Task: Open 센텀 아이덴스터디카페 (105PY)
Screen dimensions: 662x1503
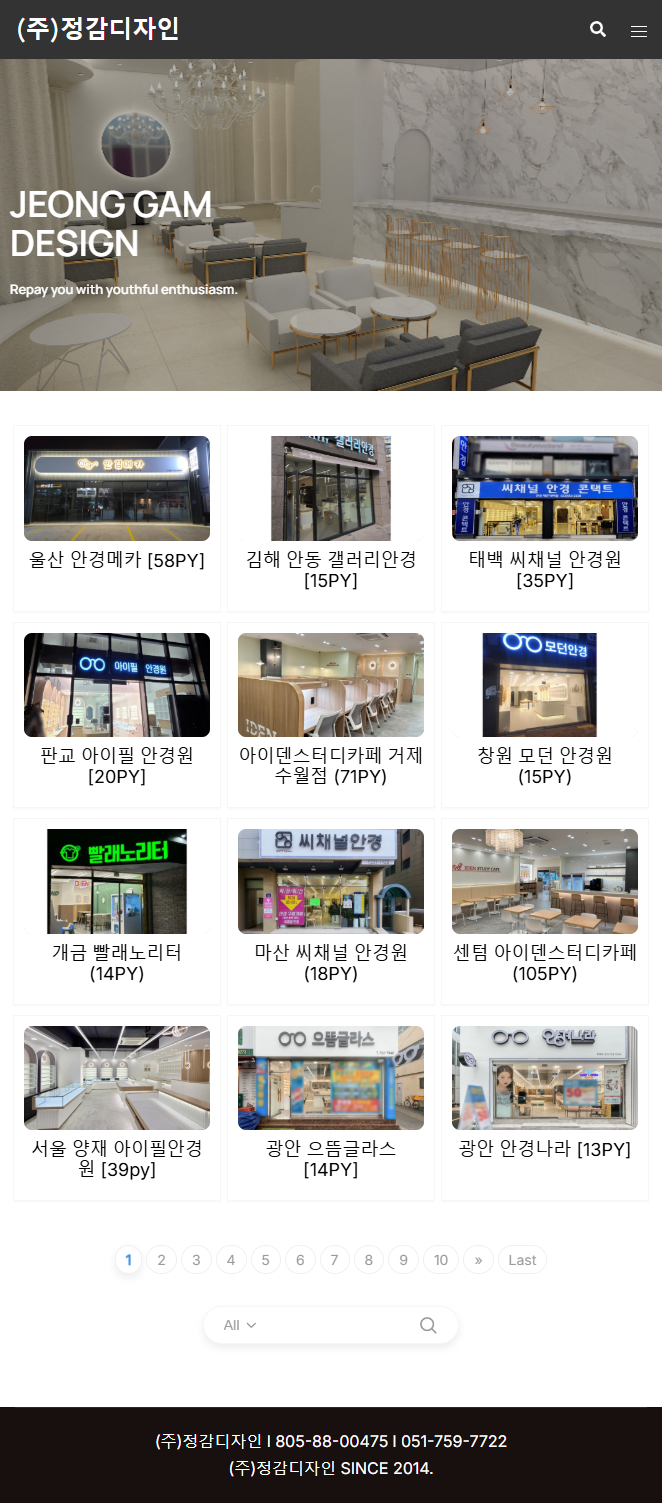Action: tap(545, 881)
